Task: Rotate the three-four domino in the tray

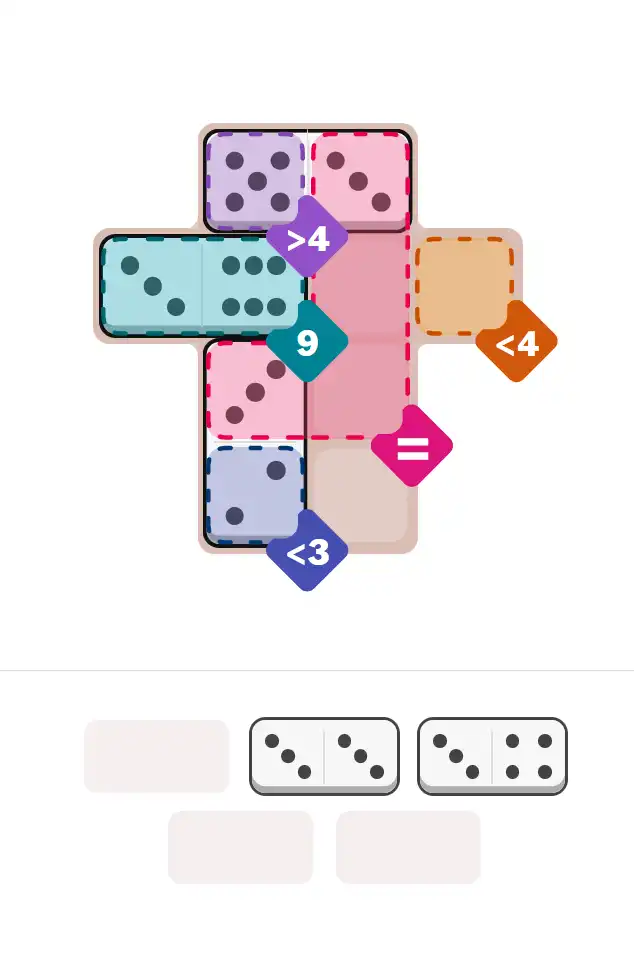Action: tap(492, 755)
